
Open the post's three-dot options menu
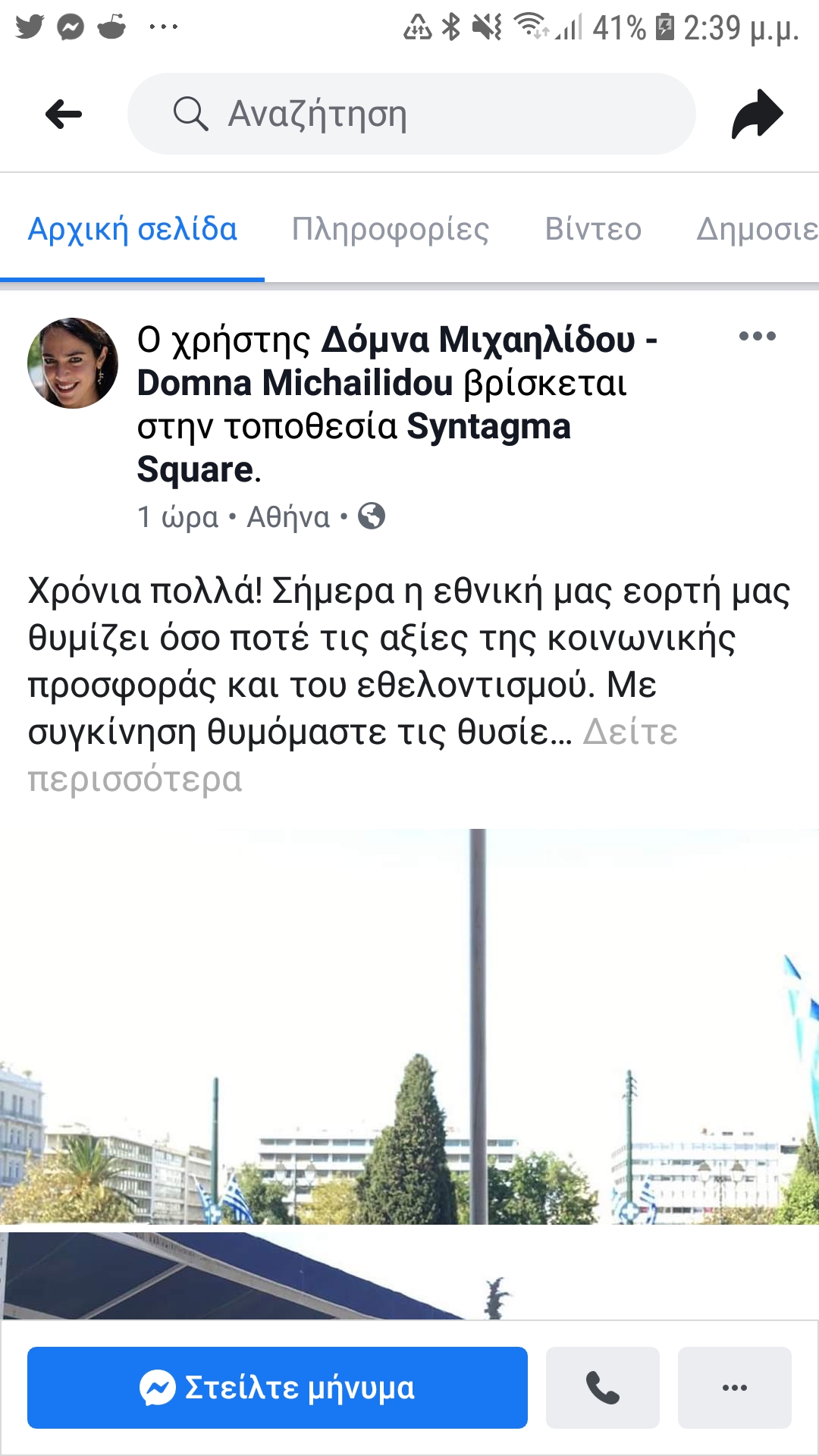(x=757, y=337)
